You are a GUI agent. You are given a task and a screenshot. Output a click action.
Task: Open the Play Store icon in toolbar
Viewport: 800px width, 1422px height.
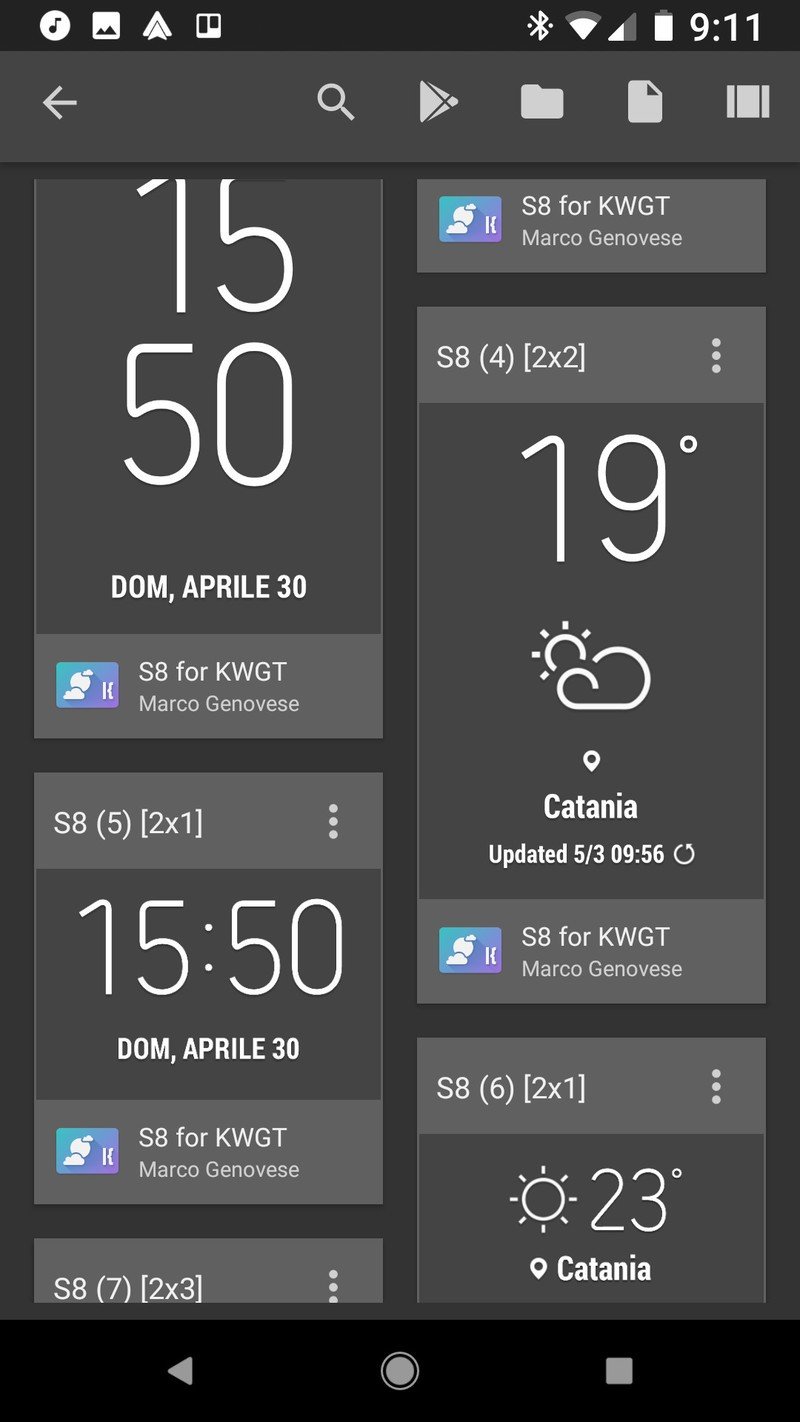pyautogui.click(x=438, y=102)
